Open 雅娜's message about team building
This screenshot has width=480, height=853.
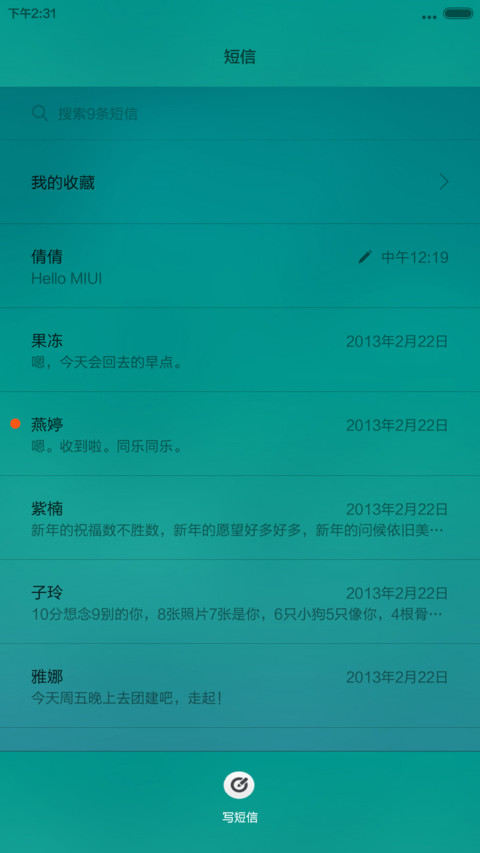tap(240, 685)
